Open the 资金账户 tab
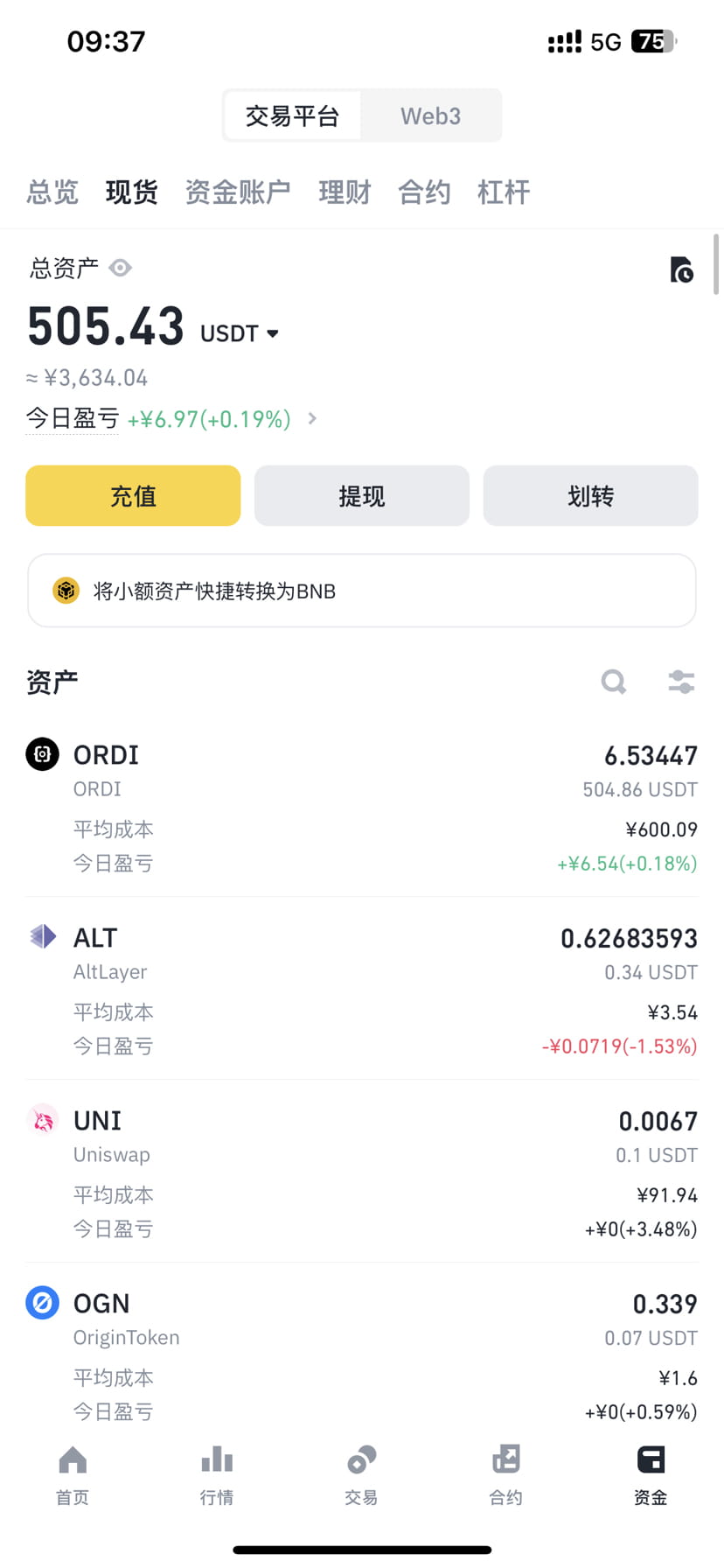 [x=238, y=192]
